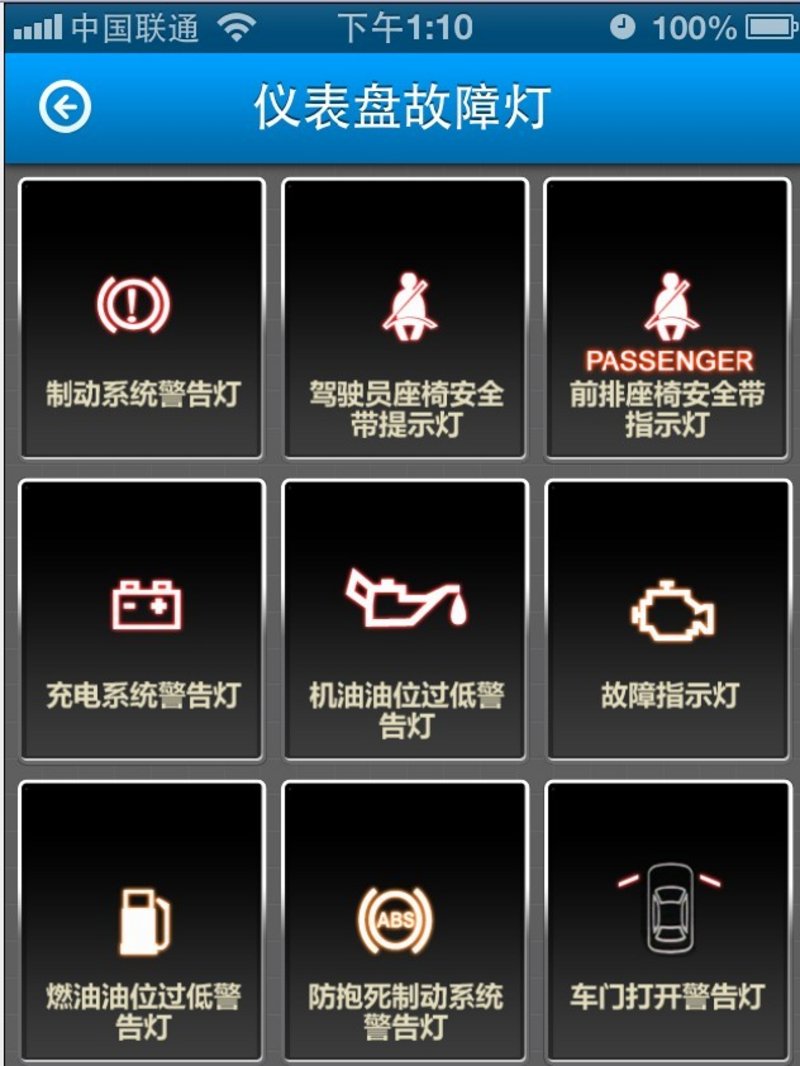Screen dimensions: 800x1066
Task: View 防抱死制动系统警告灯 ABS card
Action: pos(405,920)
